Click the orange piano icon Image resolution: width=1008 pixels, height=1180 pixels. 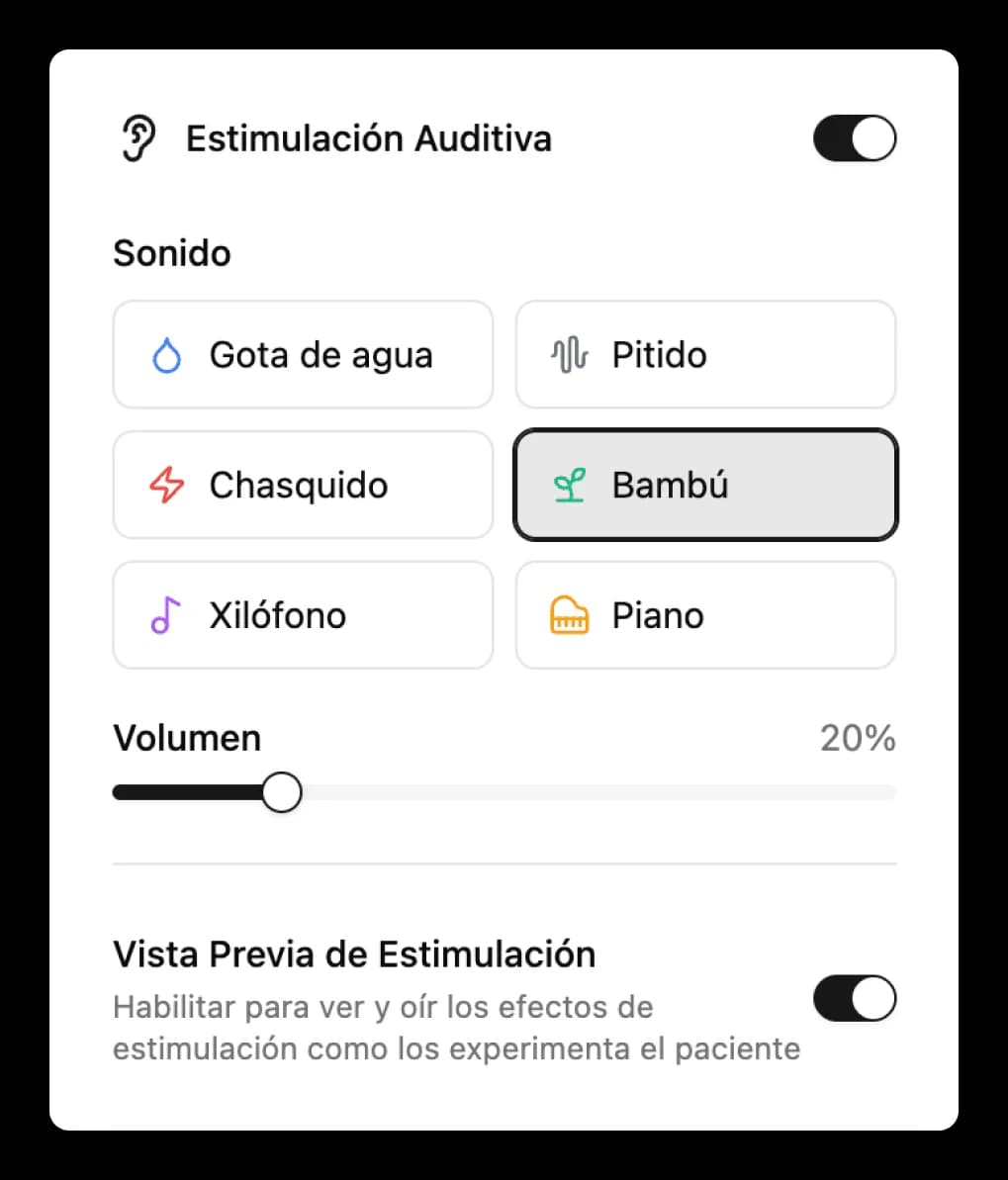567,614
